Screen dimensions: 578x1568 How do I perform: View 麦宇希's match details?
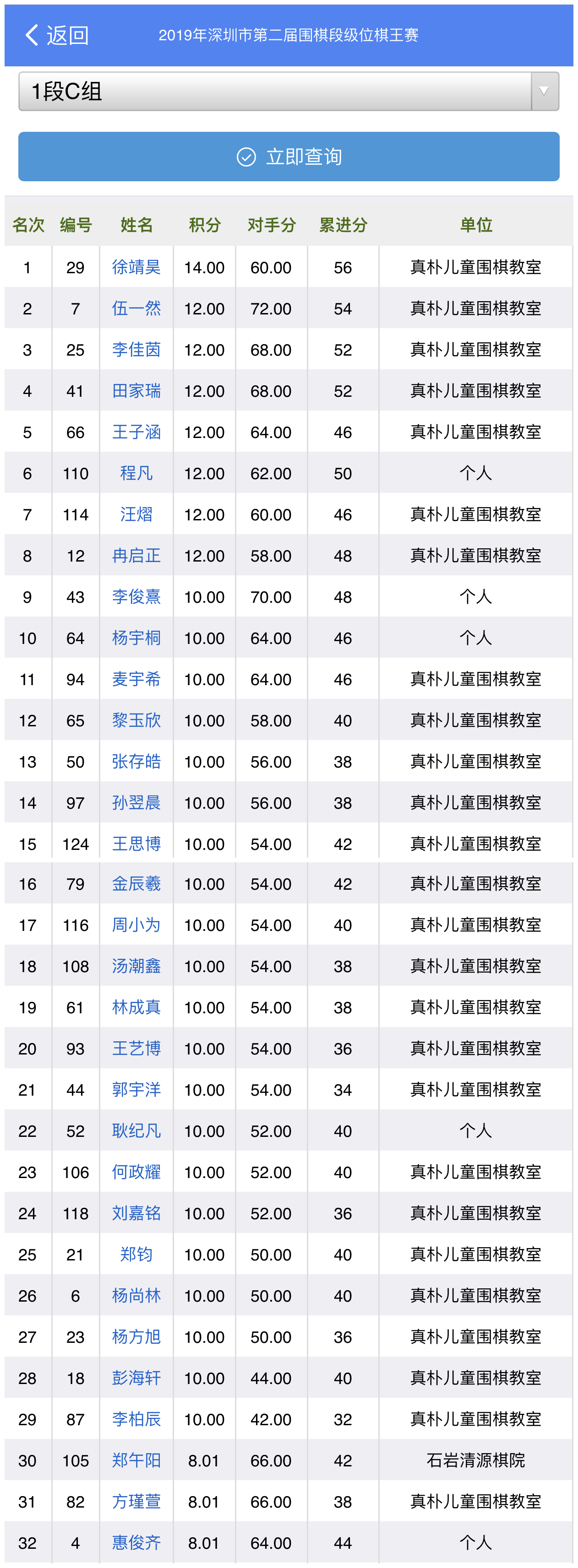(136, 679)
